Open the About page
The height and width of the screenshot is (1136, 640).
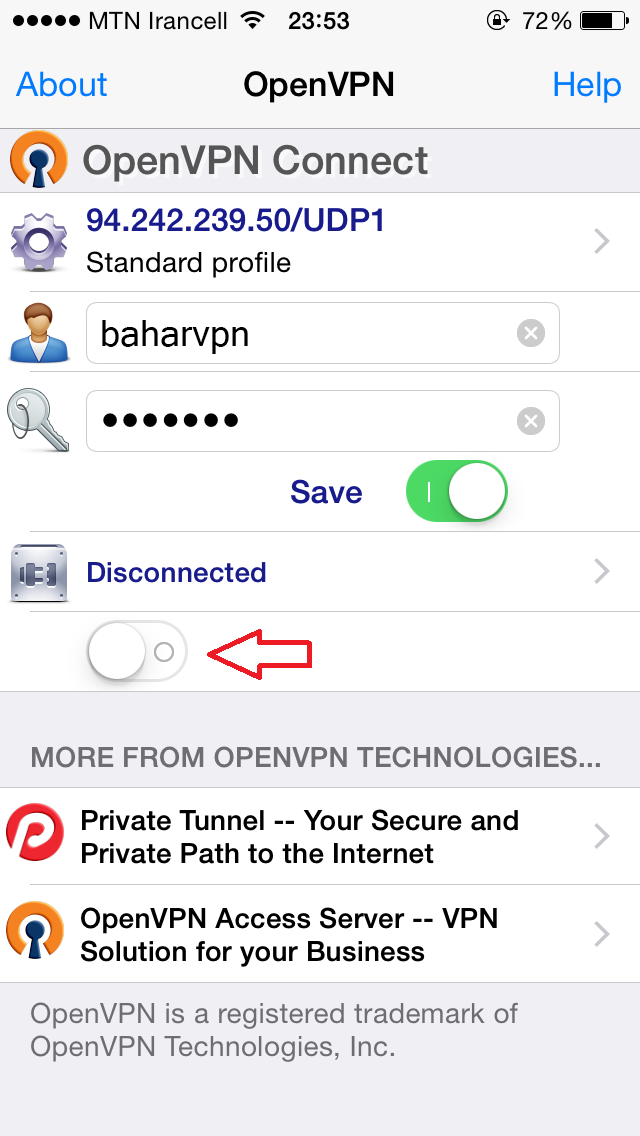(x=62, y=85)
